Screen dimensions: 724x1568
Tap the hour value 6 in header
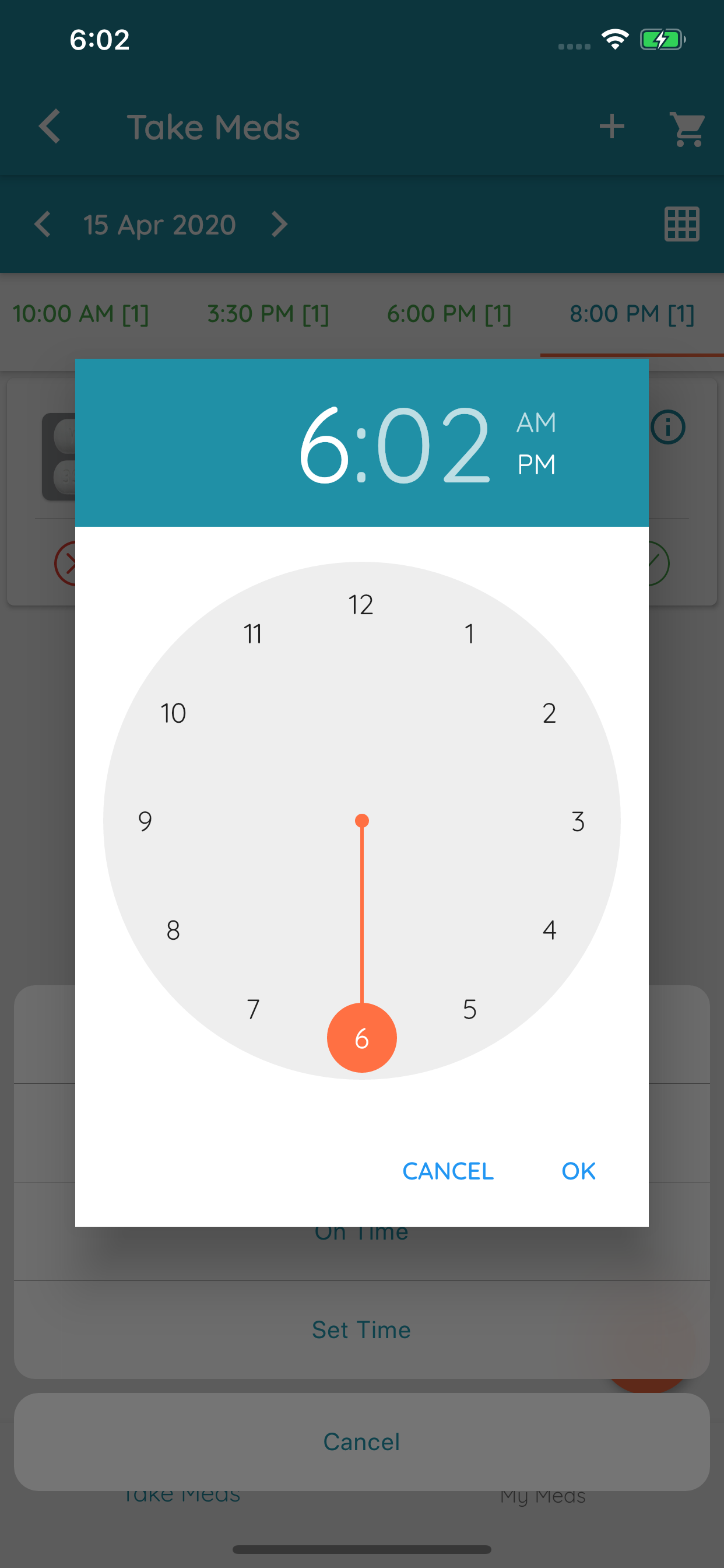click(x=324, y=445)
